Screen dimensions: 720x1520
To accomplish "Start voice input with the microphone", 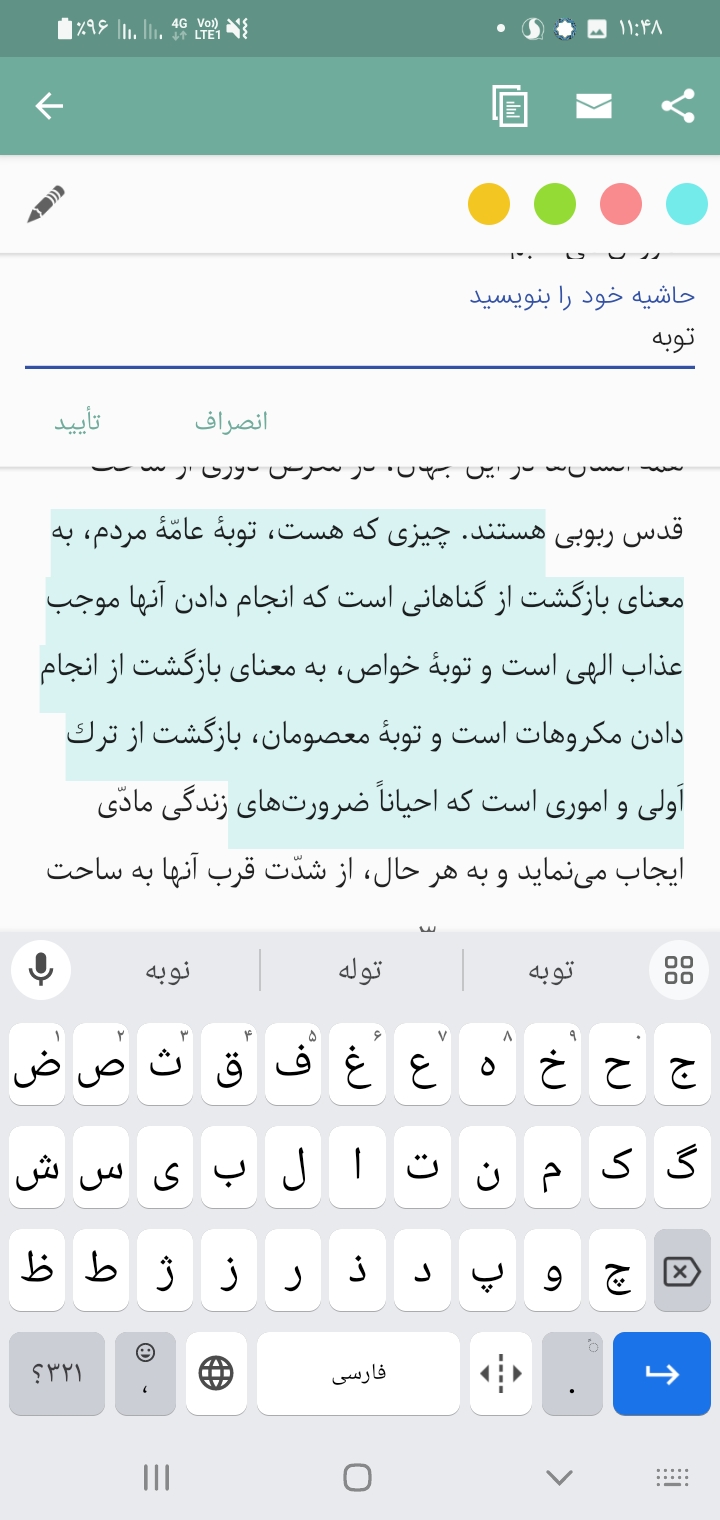I will [41, 969].
